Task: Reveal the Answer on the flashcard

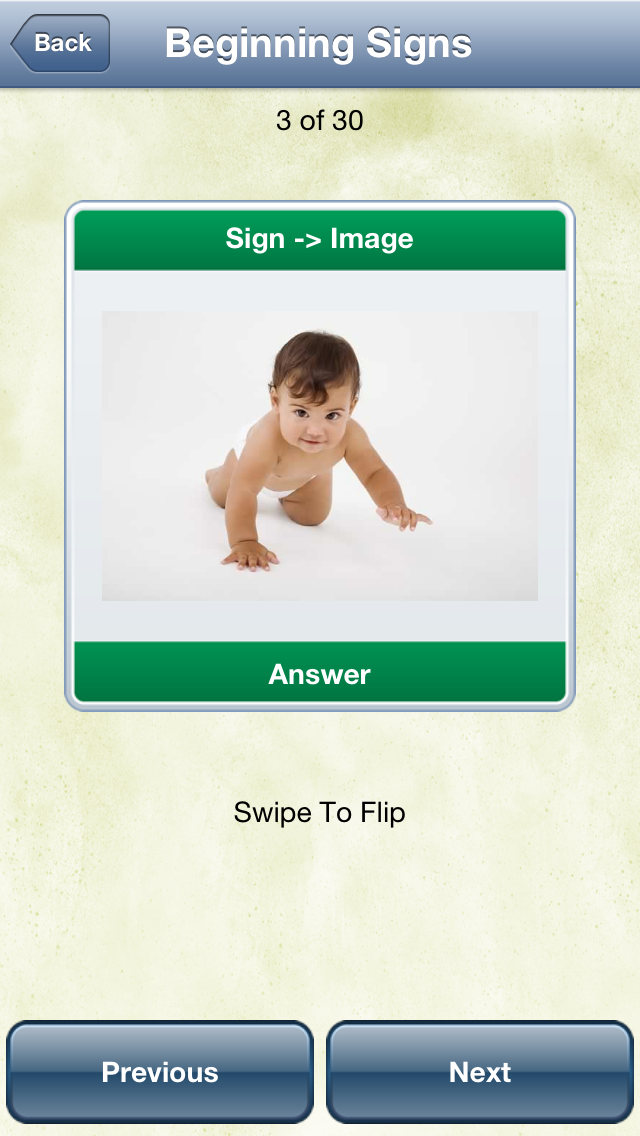Action: pos(320,673)
